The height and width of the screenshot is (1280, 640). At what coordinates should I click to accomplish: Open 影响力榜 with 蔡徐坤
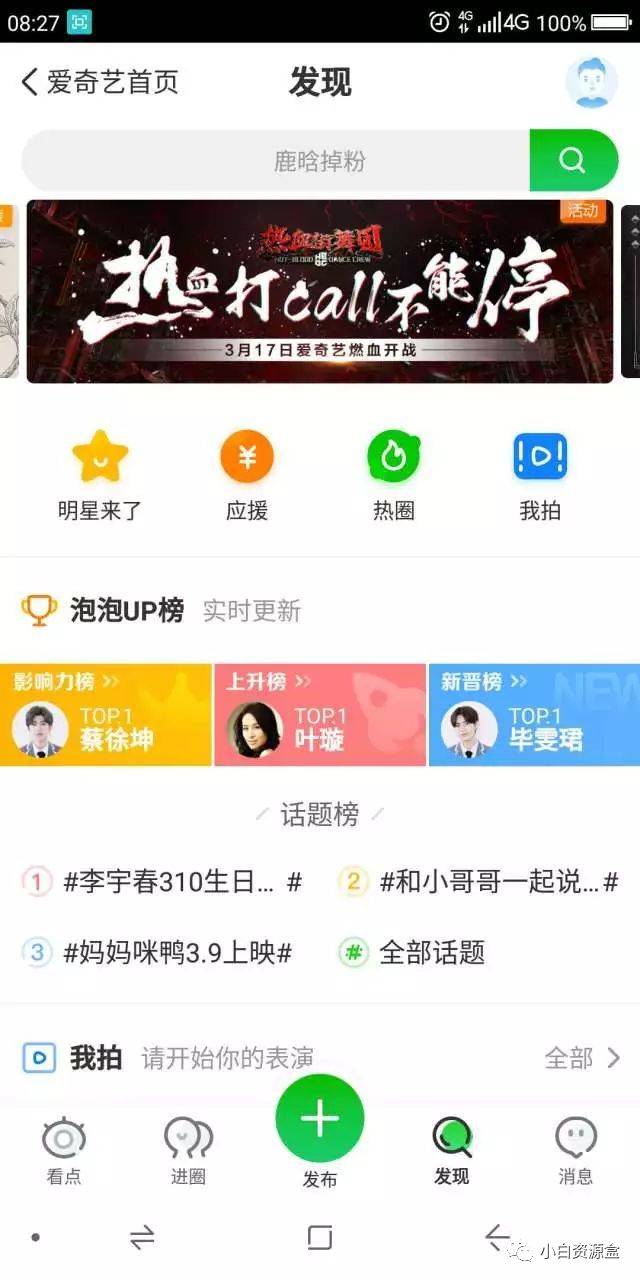tap(106, 715)
